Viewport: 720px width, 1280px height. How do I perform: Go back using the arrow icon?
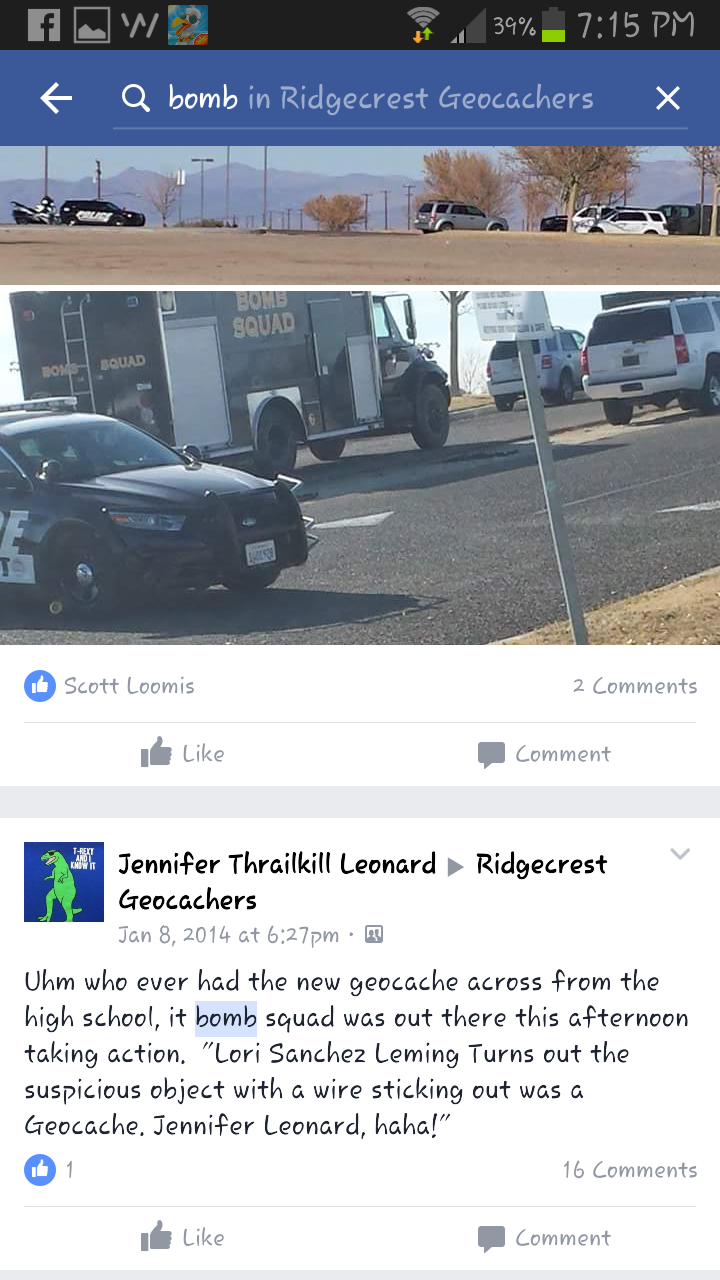(x=56, y=98)
